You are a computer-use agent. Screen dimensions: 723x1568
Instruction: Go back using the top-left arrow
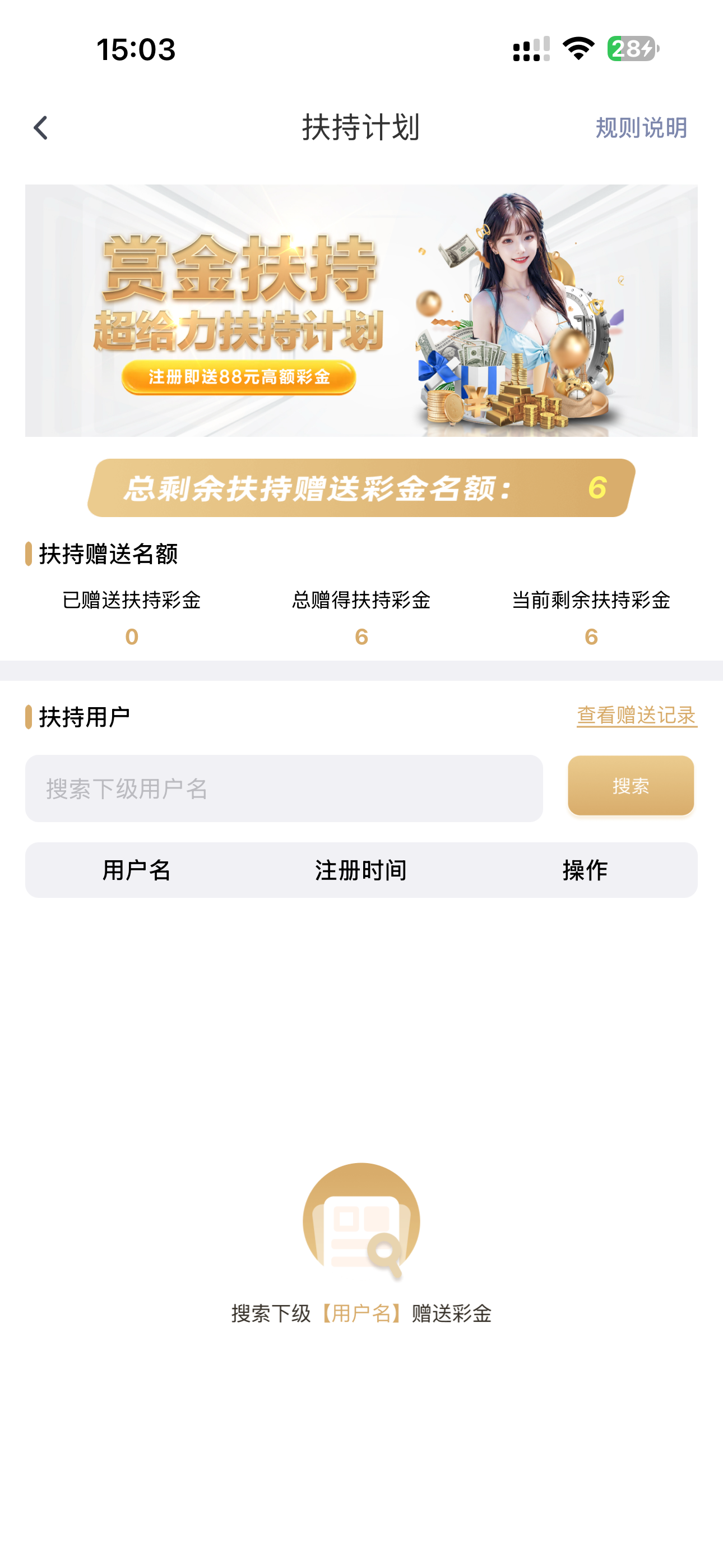41,128
